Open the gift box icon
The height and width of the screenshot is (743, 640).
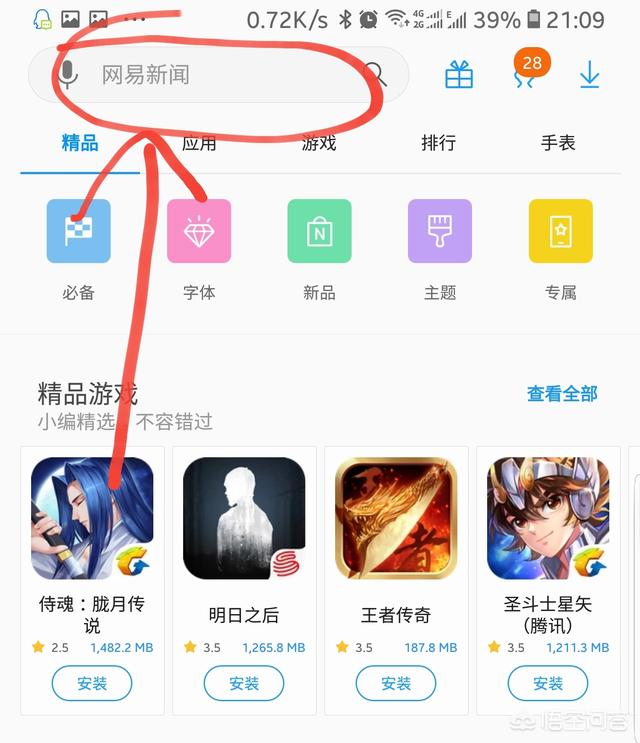459,75
